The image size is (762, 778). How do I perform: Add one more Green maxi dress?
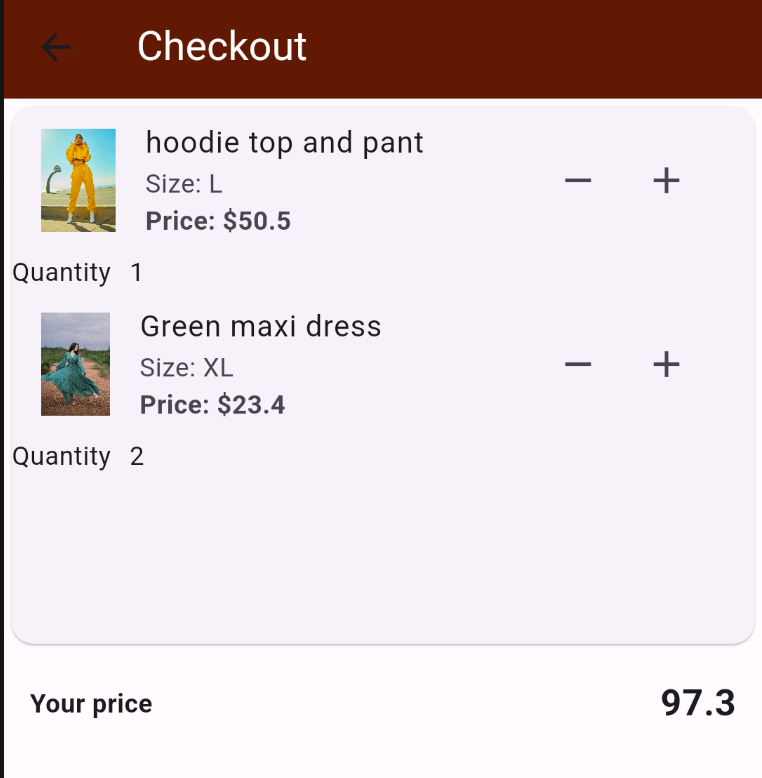(666, 365)
